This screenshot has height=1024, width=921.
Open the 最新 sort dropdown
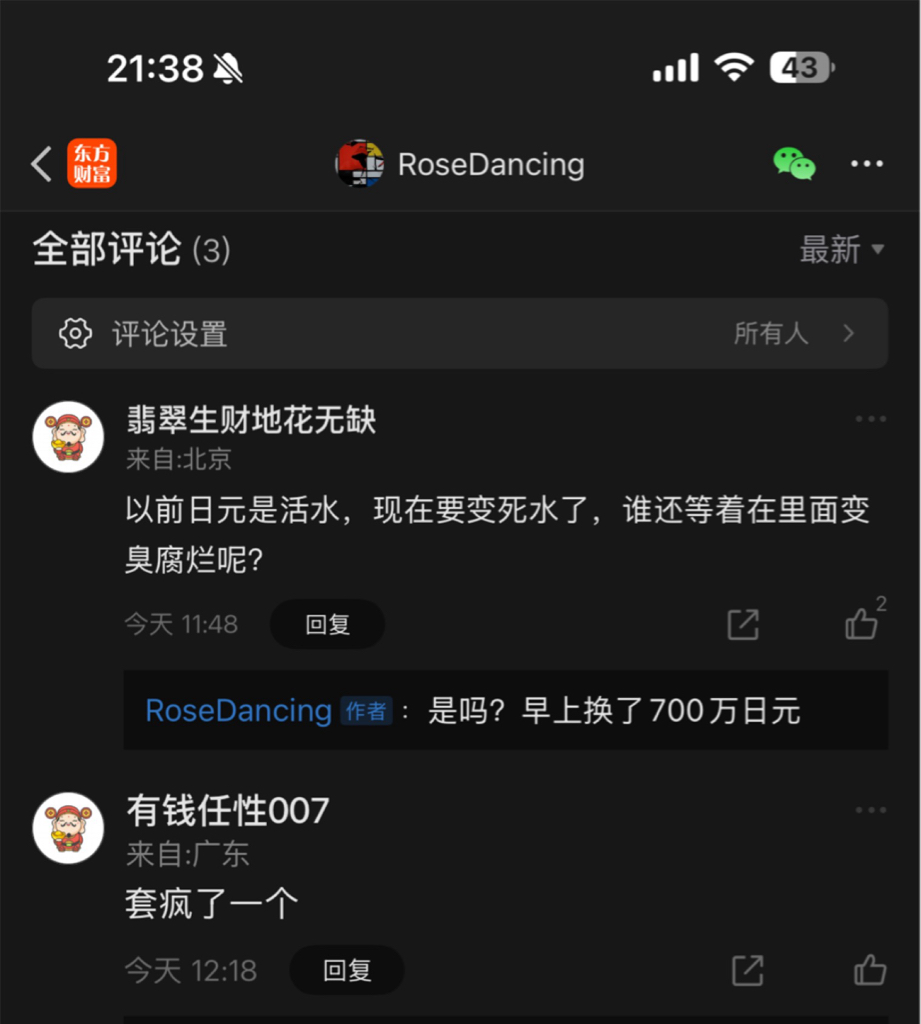(842, 249)
